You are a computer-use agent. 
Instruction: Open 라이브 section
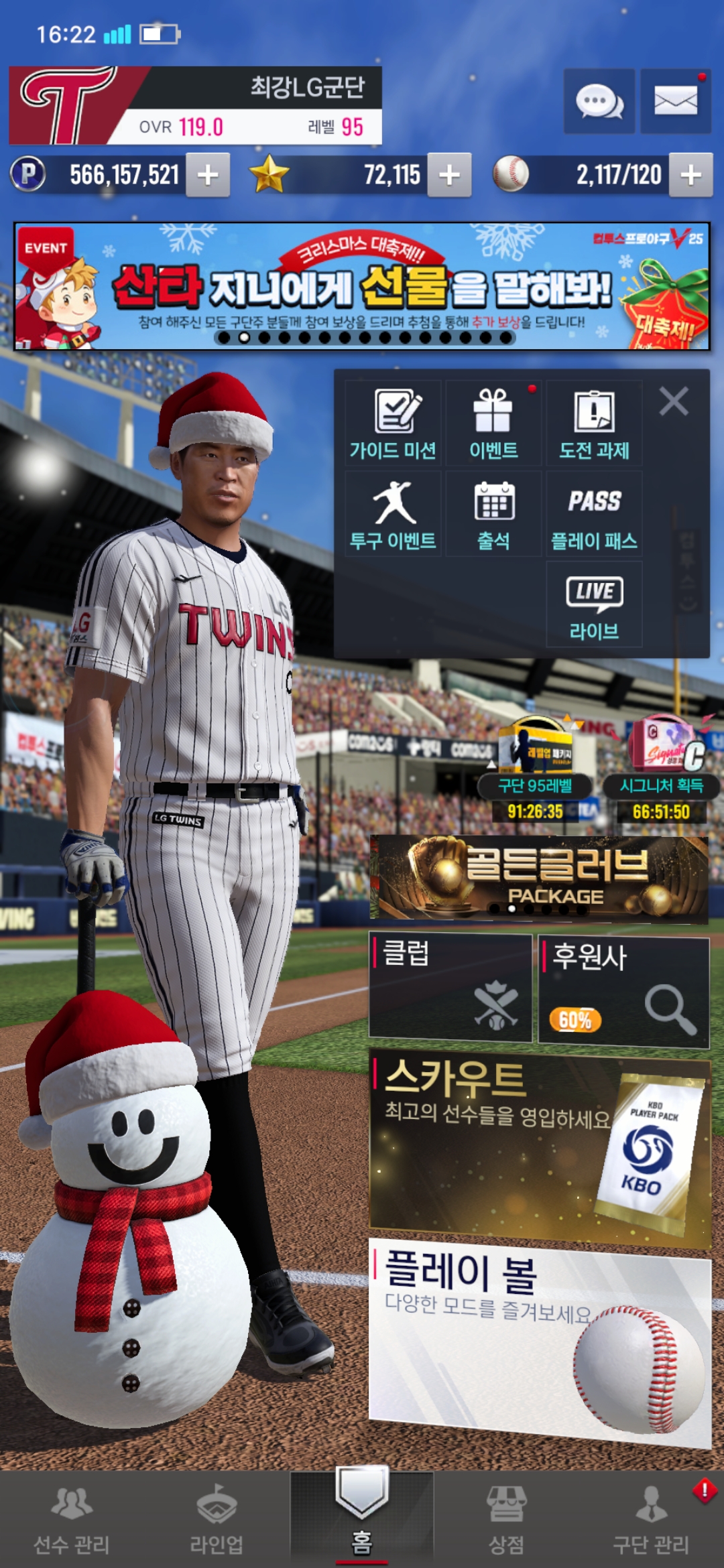click(594, 604)
